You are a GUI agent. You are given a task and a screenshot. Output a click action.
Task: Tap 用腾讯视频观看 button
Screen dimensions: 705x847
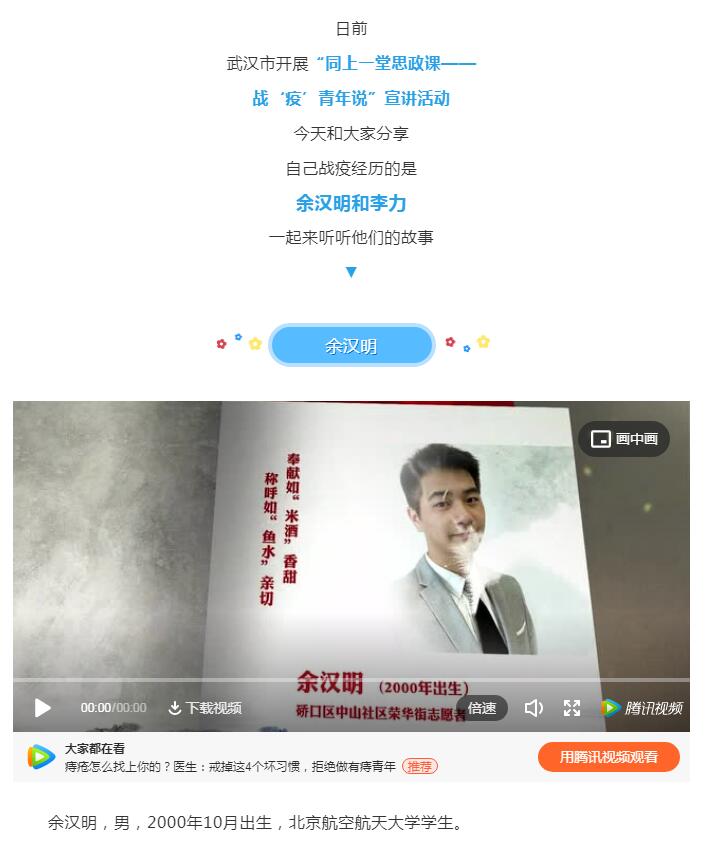pos(608,757)
